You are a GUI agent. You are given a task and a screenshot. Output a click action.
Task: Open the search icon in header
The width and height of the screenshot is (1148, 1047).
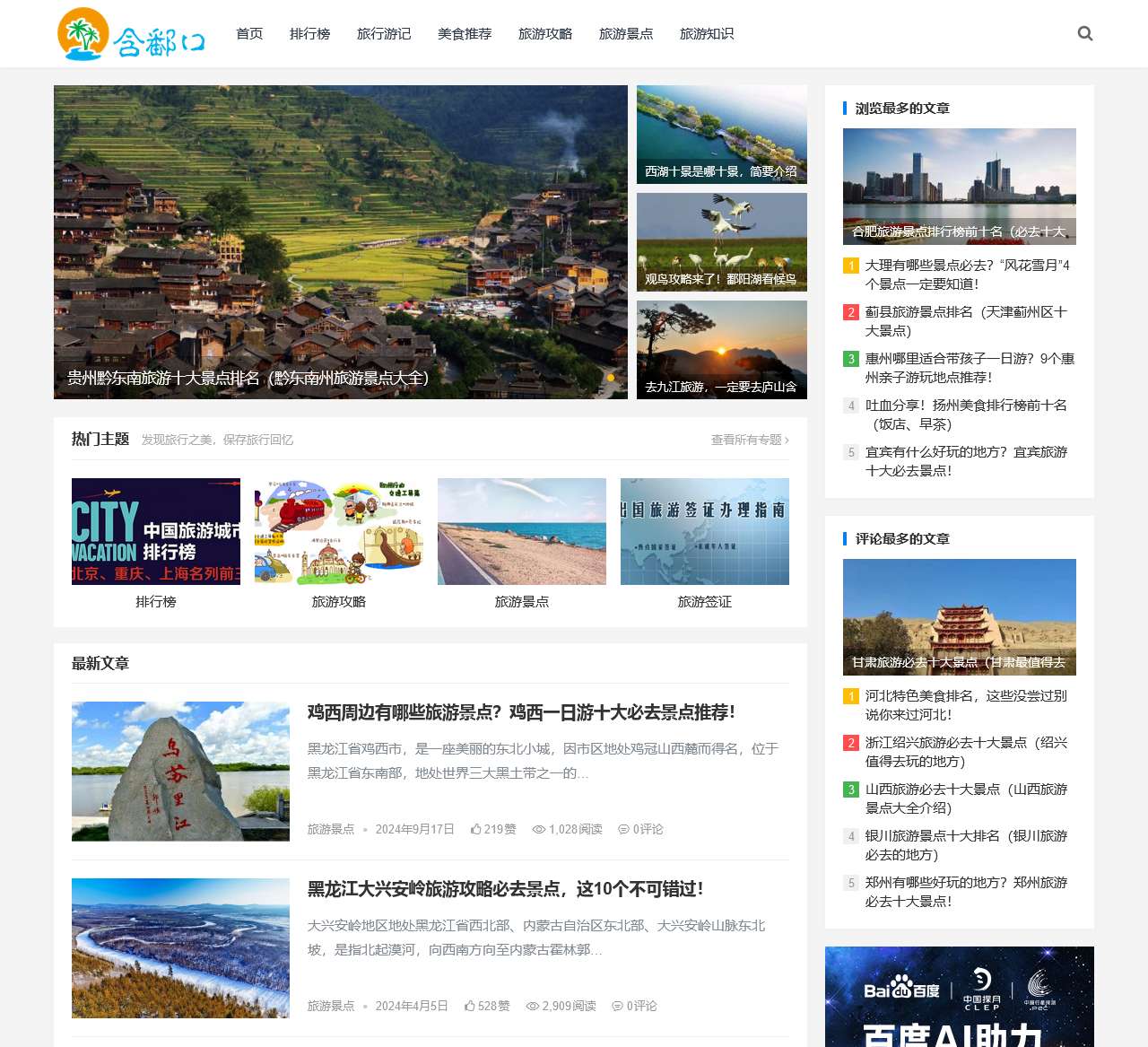click(1084, 34)
